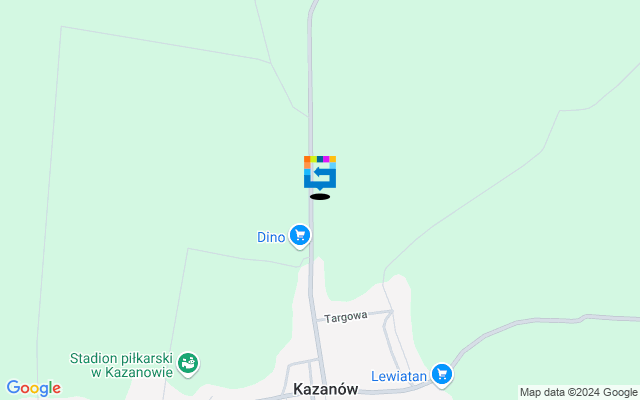
Task: Tap the colorful location marker pin
Action: [x=320, y=172]
